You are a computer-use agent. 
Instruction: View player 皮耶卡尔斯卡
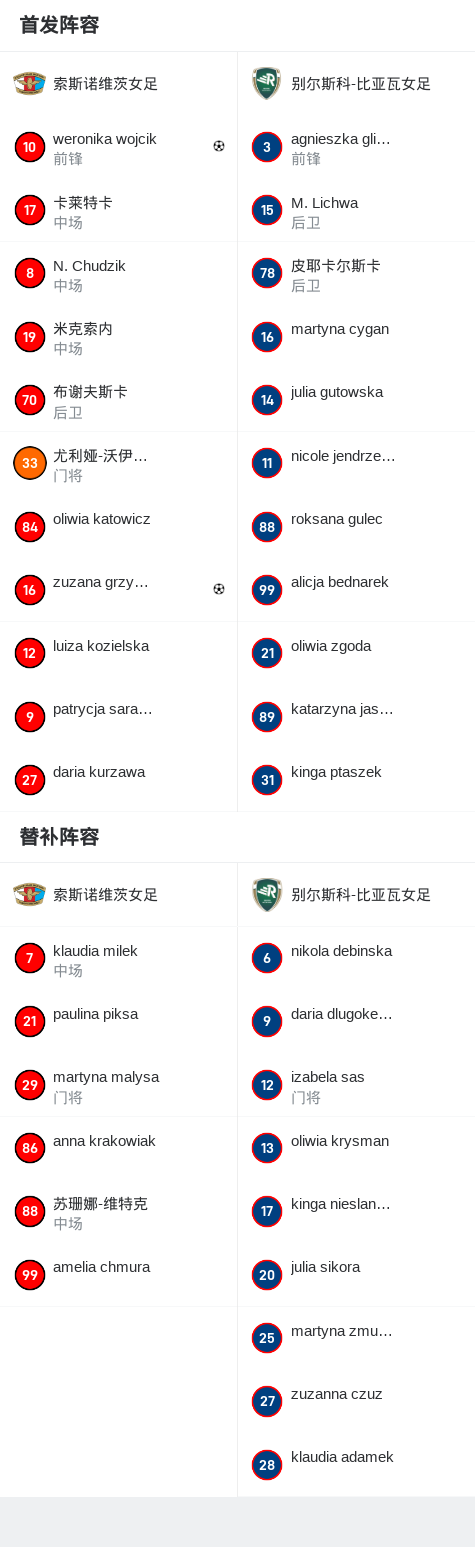pos(356,274)
